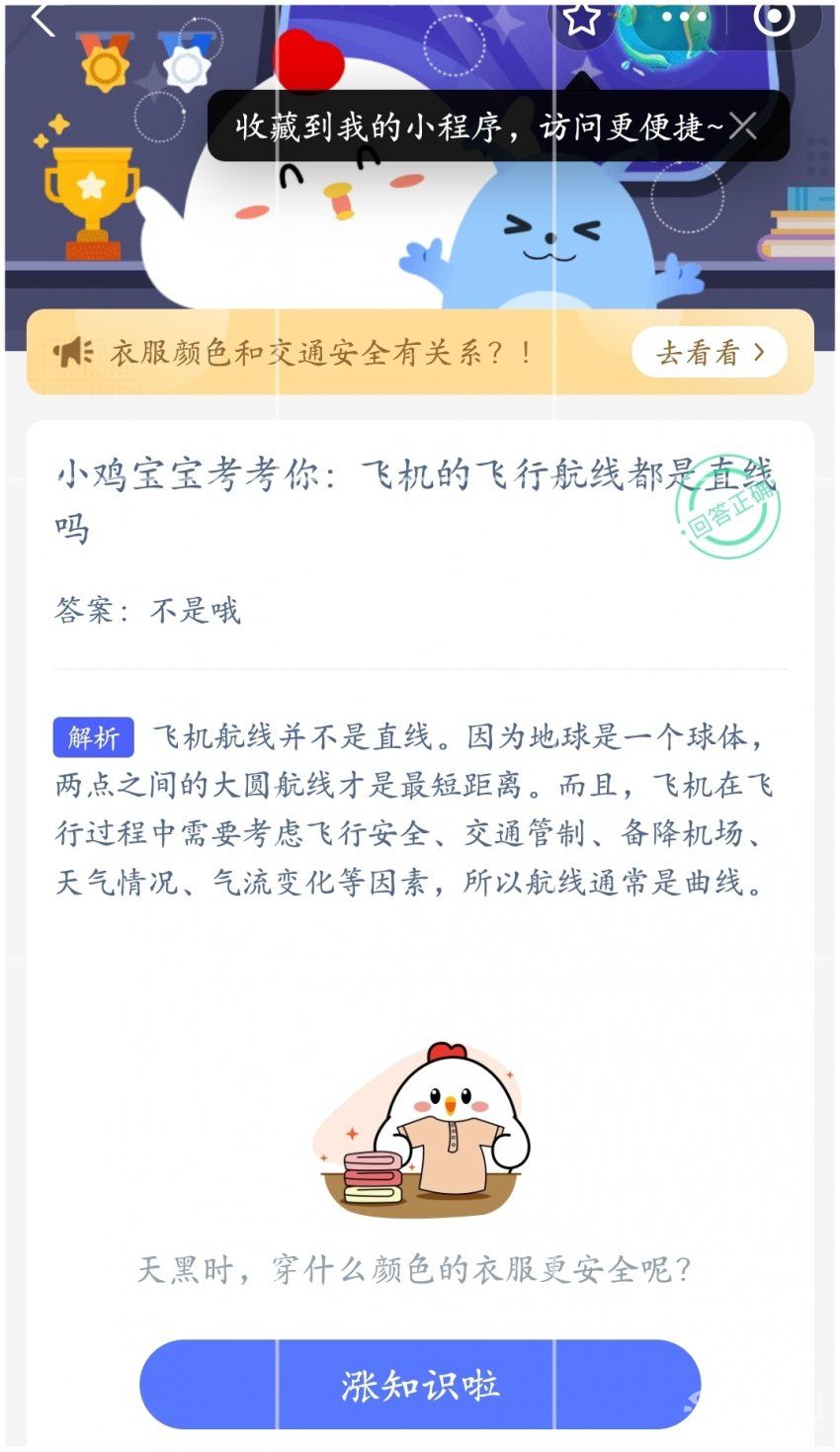Open the gold medal icon
This screenshot has width=840, height=1452.
coord(105,61)
